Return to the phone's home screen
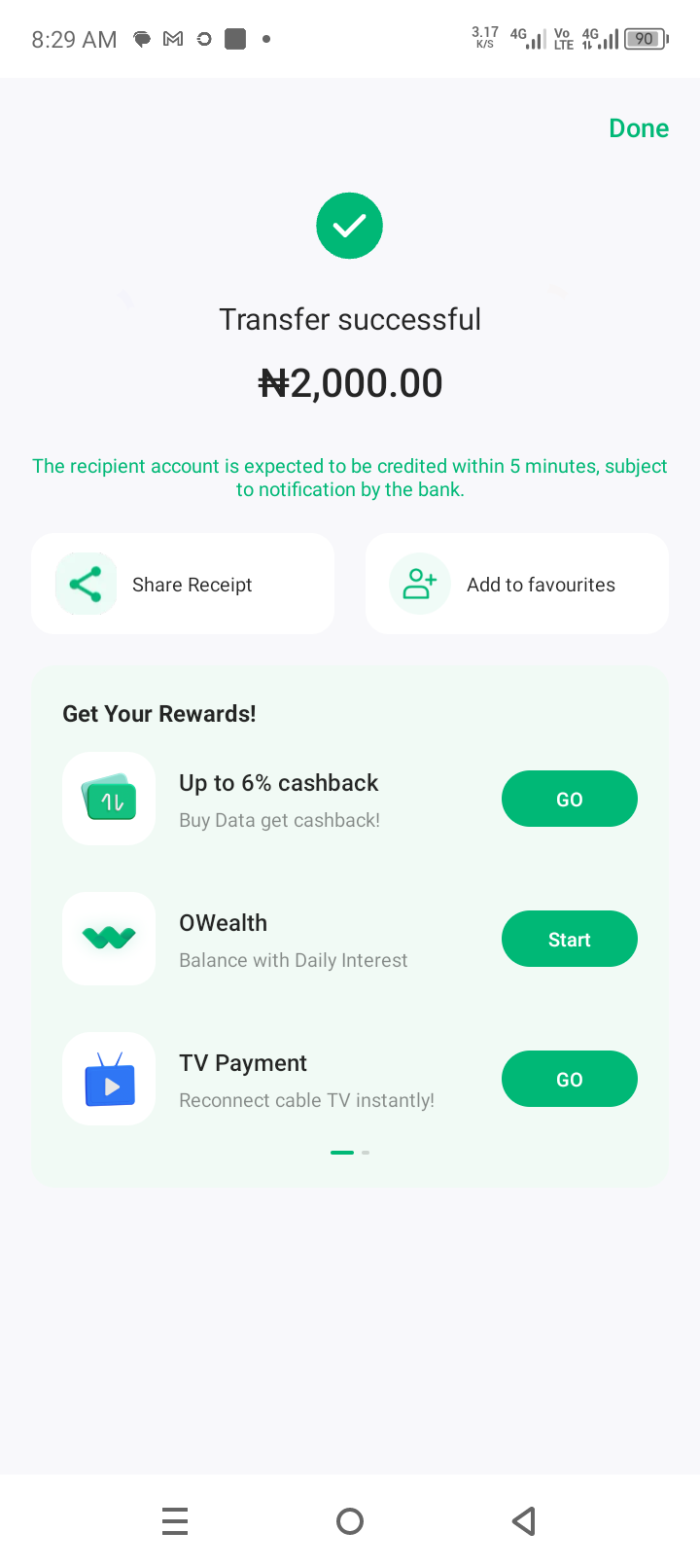This screenshot has width=700, height=1568. click(350, 1520)
